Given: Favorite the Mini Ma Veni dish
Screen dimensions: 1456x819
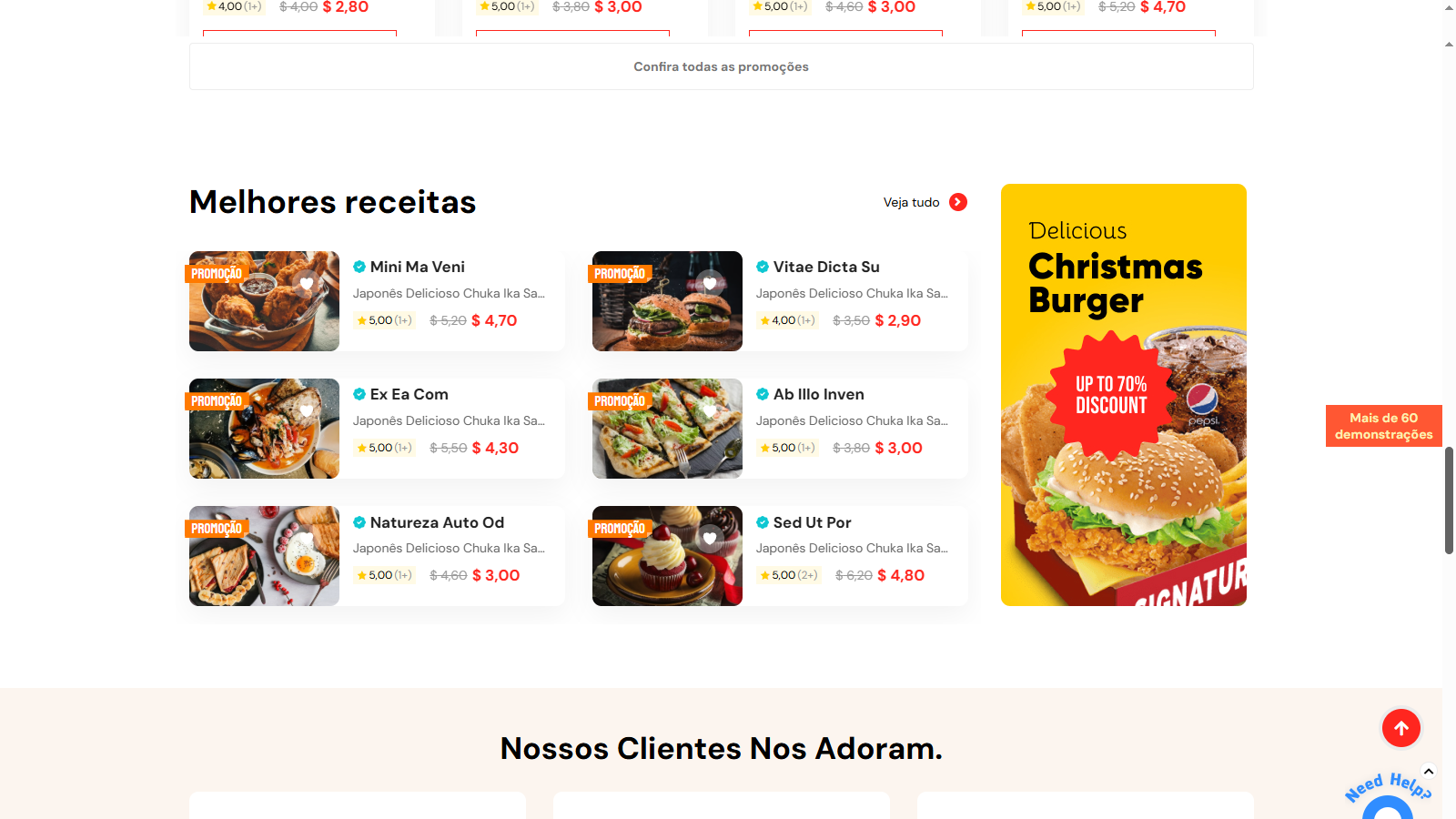Looking at the screenshot, I should [307, 284].
